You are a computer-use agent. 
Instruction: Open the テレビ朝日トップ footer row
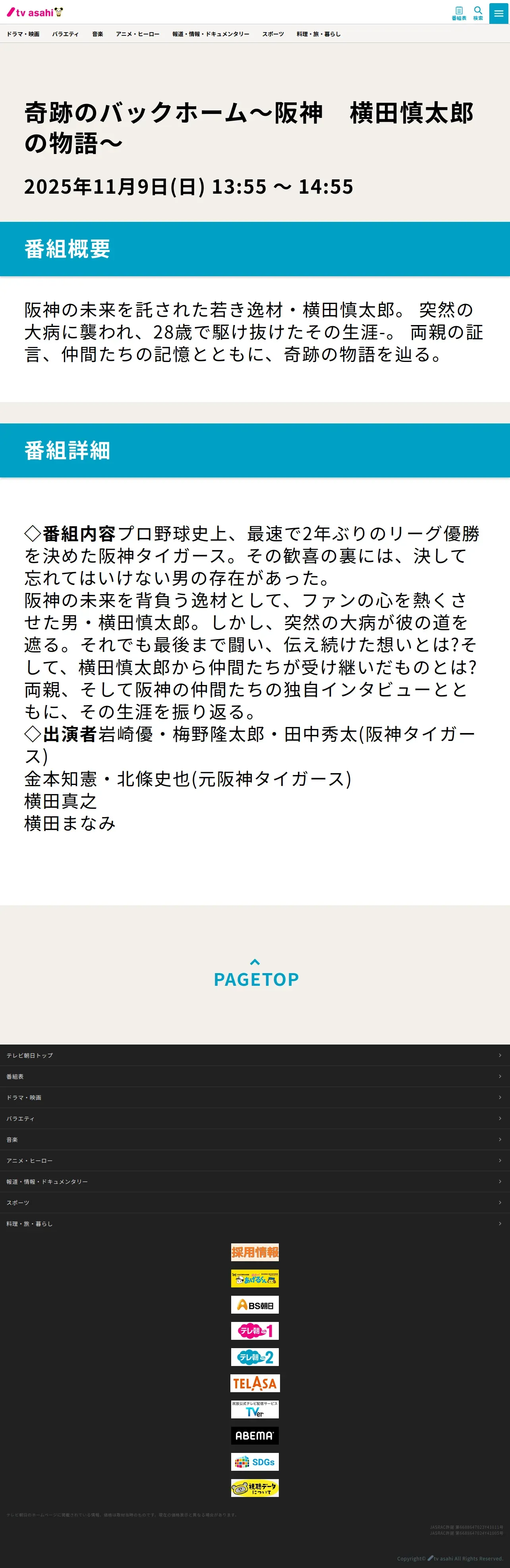click(x=255, y=1056)
